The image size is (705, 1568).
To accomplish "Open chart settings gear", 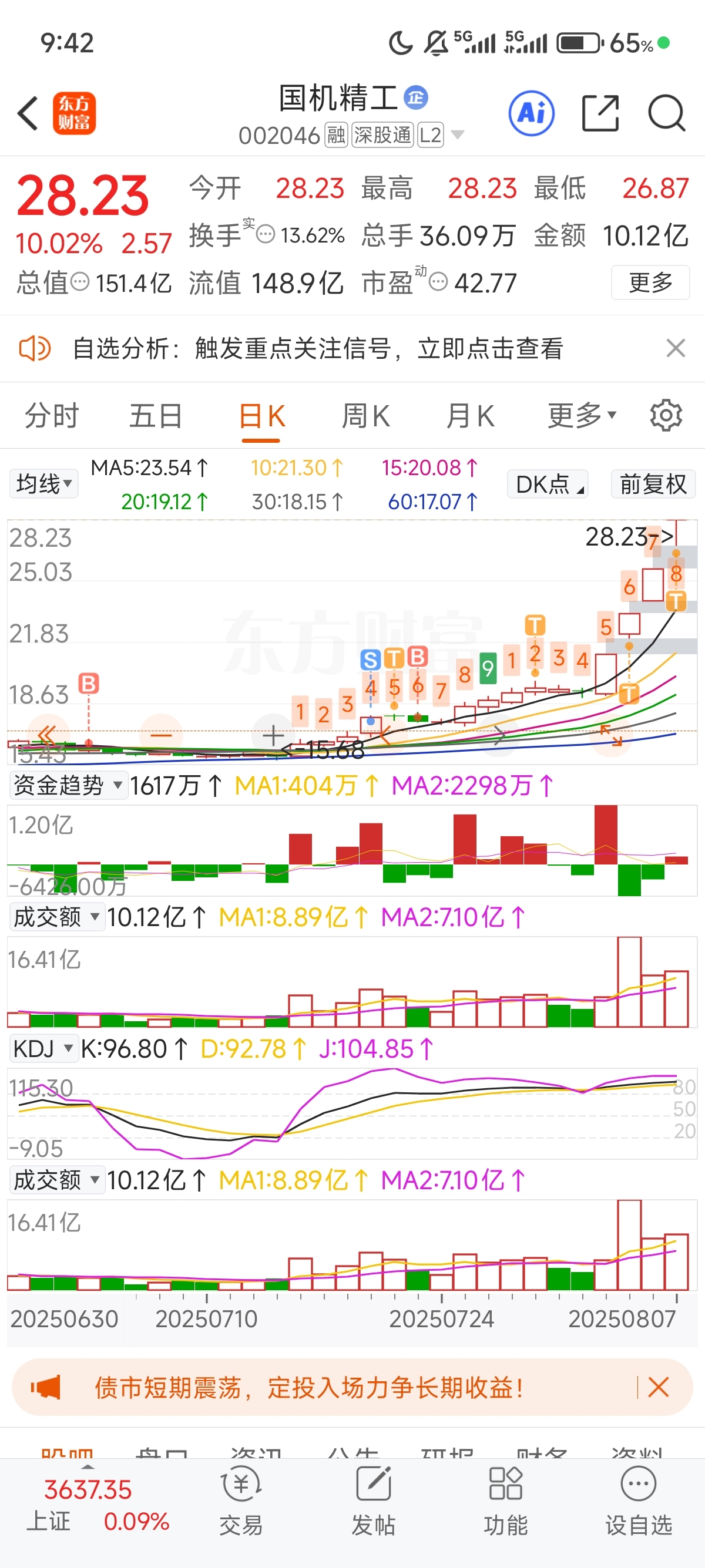I will coord(666,416).
